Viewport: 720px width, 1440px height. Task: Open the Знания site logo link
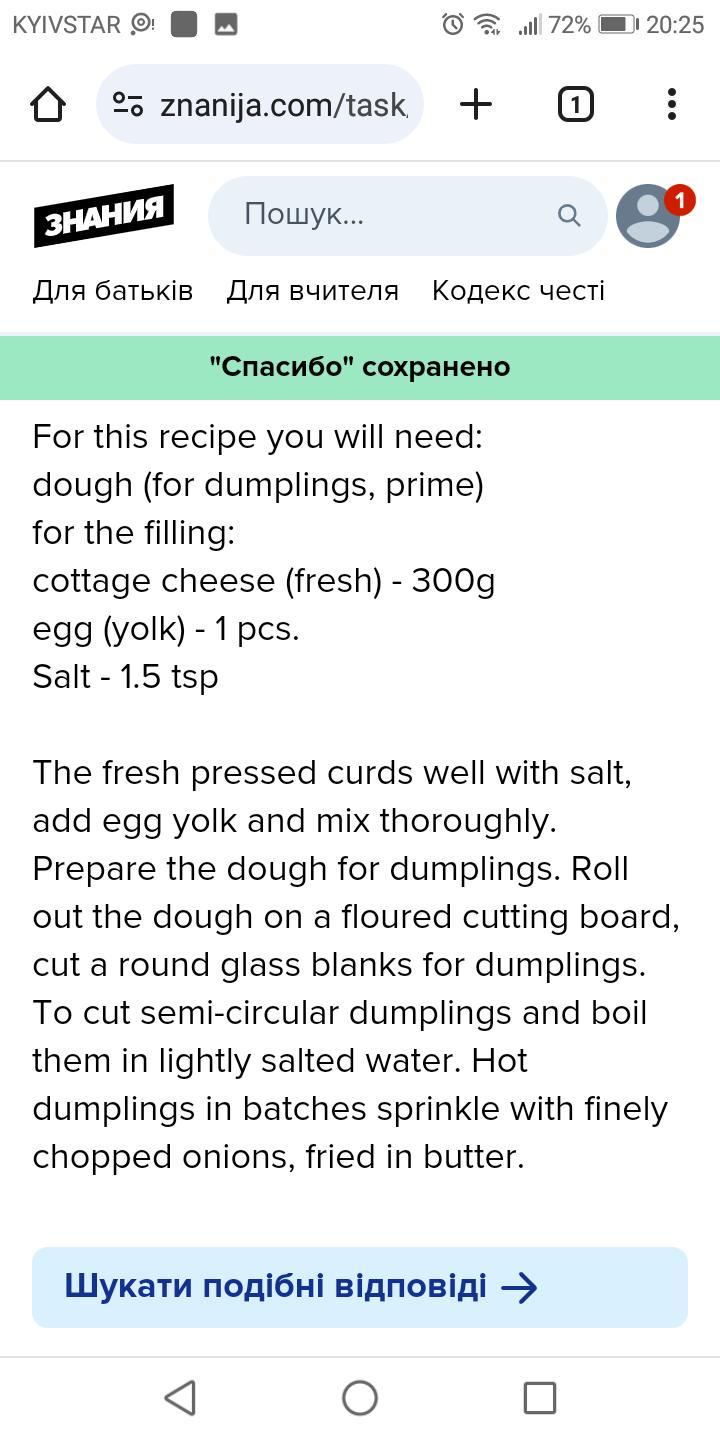click(104, 215)
